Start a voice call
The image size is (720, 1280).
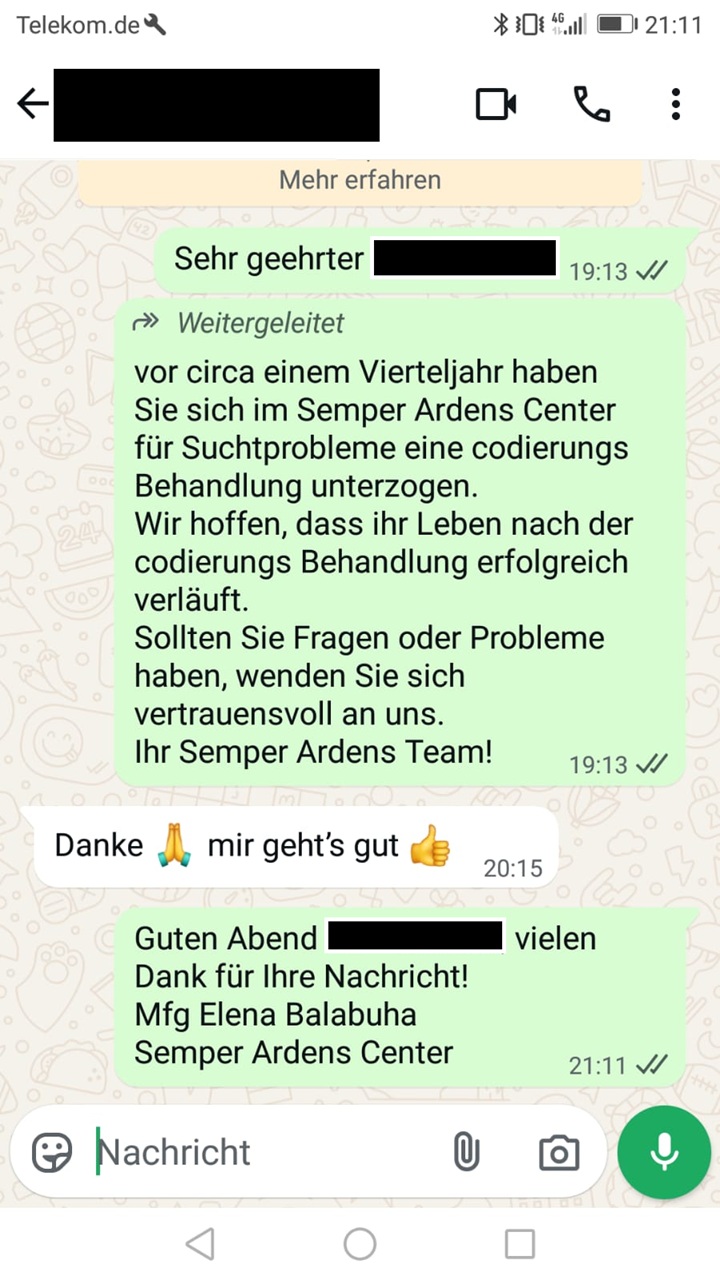[x=591, y=104]
